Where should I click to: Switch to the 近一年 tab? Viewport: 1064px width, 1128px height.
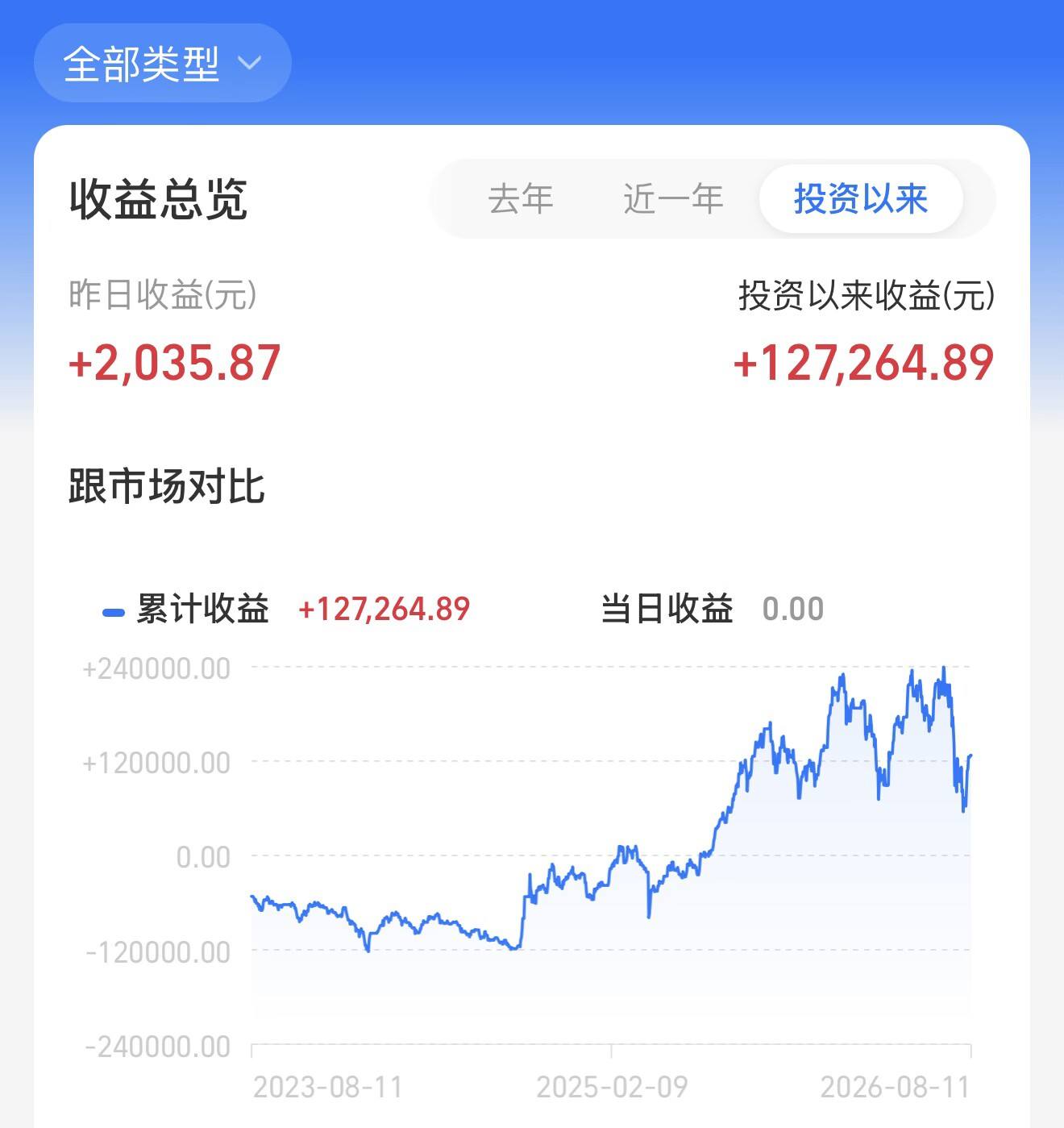(673, 199)
